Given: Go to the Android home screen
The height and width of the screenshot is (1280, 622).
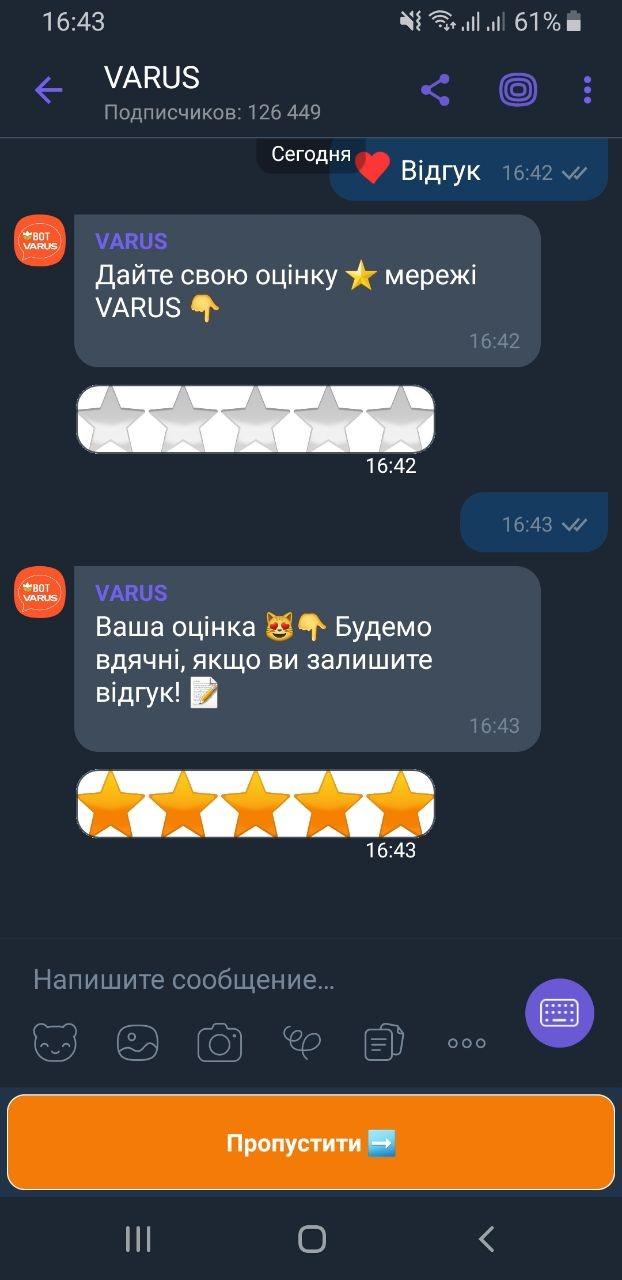Looking at the screenshot, I should coord(312,1239).
